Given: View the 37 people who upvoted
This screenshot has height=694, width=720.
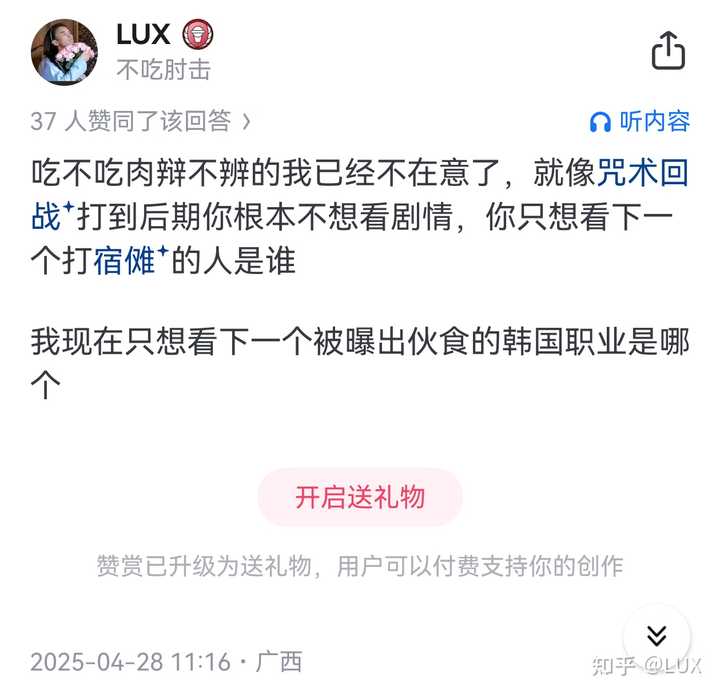Looking at the screenshot, I should click(140, 122).
